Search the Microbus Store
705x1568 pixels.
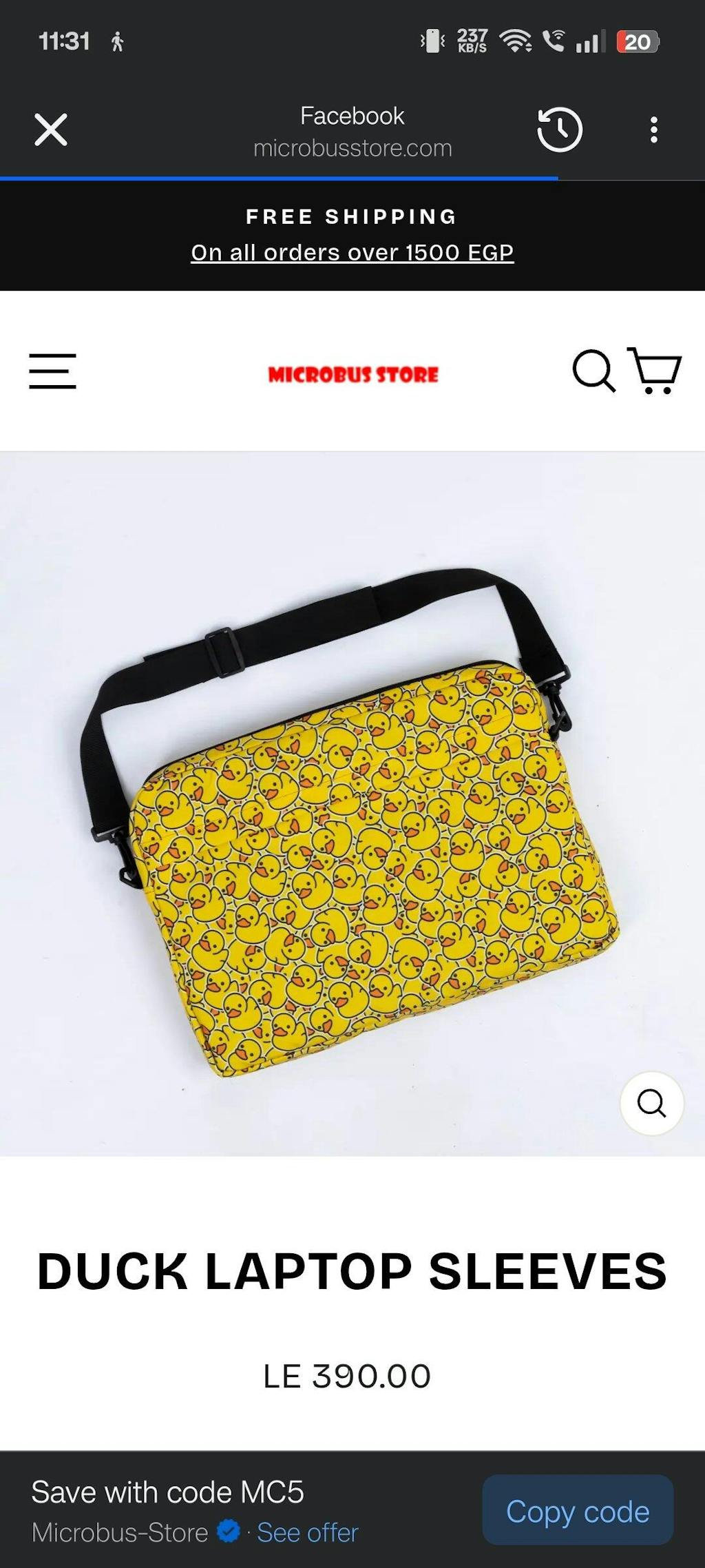[593, 371]
